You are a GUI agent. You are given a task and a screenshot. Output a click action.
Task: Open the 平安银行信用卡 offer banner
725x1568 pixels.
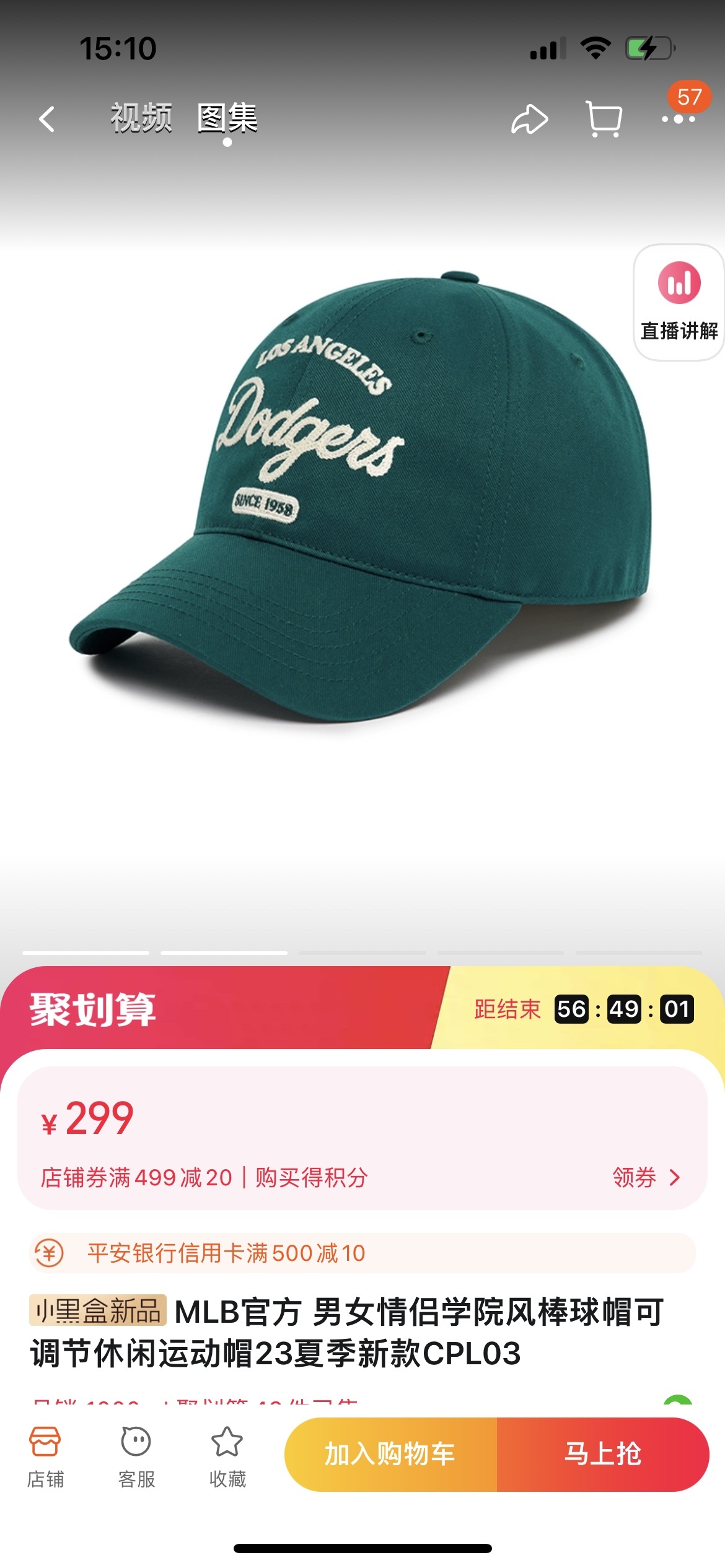[x=362, y=1253]
